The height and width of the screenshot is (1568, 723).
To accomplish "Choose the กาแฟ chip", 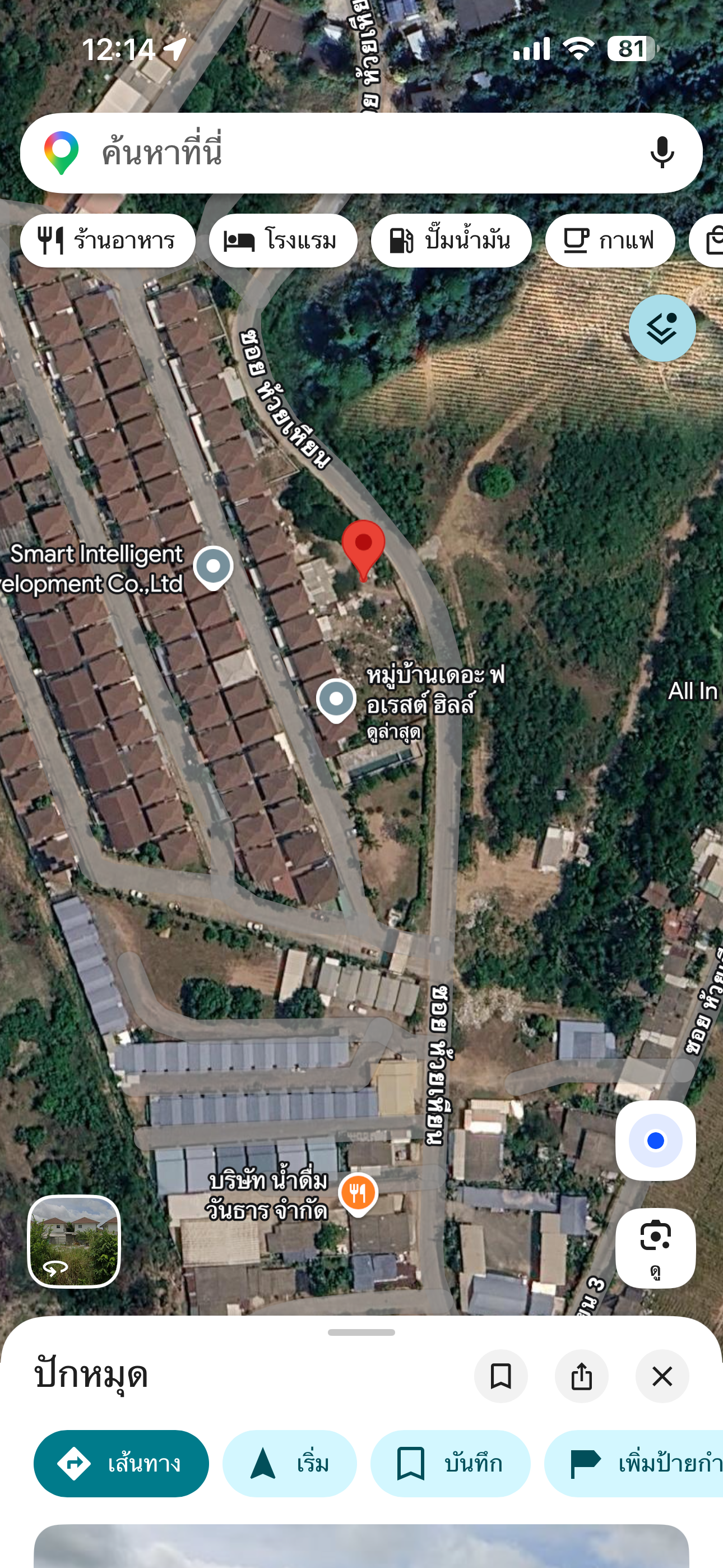I will point(610,241).
